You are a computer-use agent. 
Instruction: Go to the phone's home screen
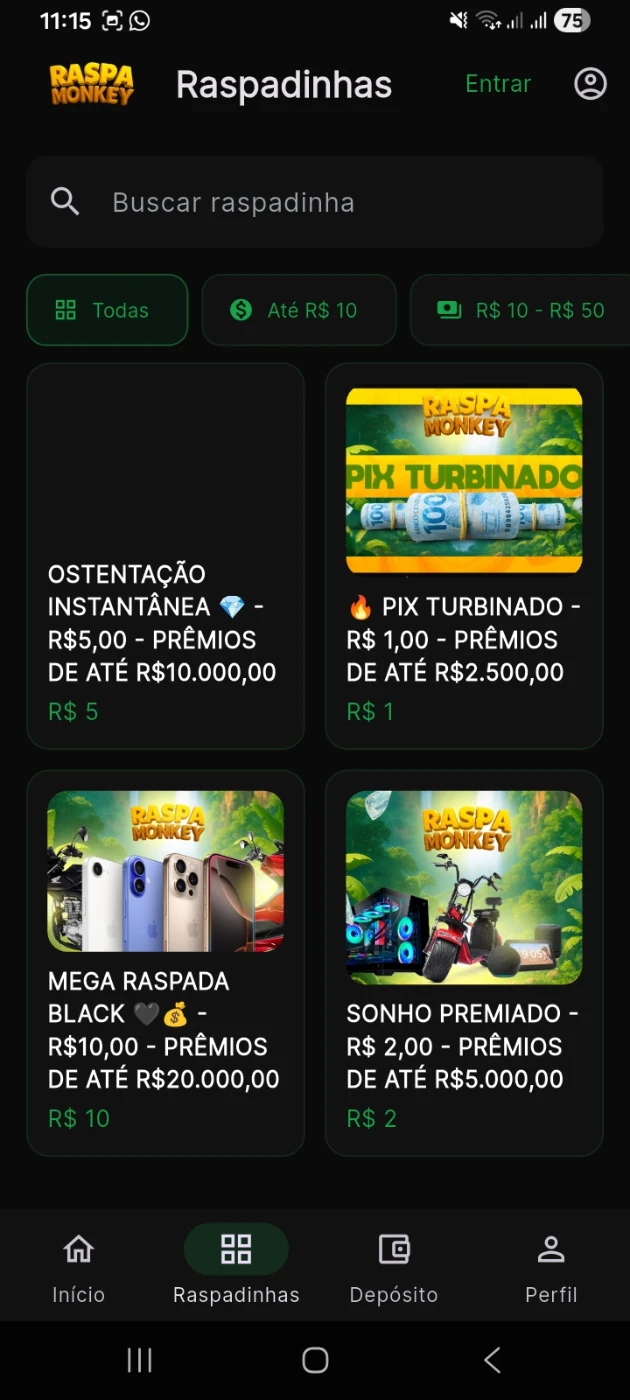315,1359
